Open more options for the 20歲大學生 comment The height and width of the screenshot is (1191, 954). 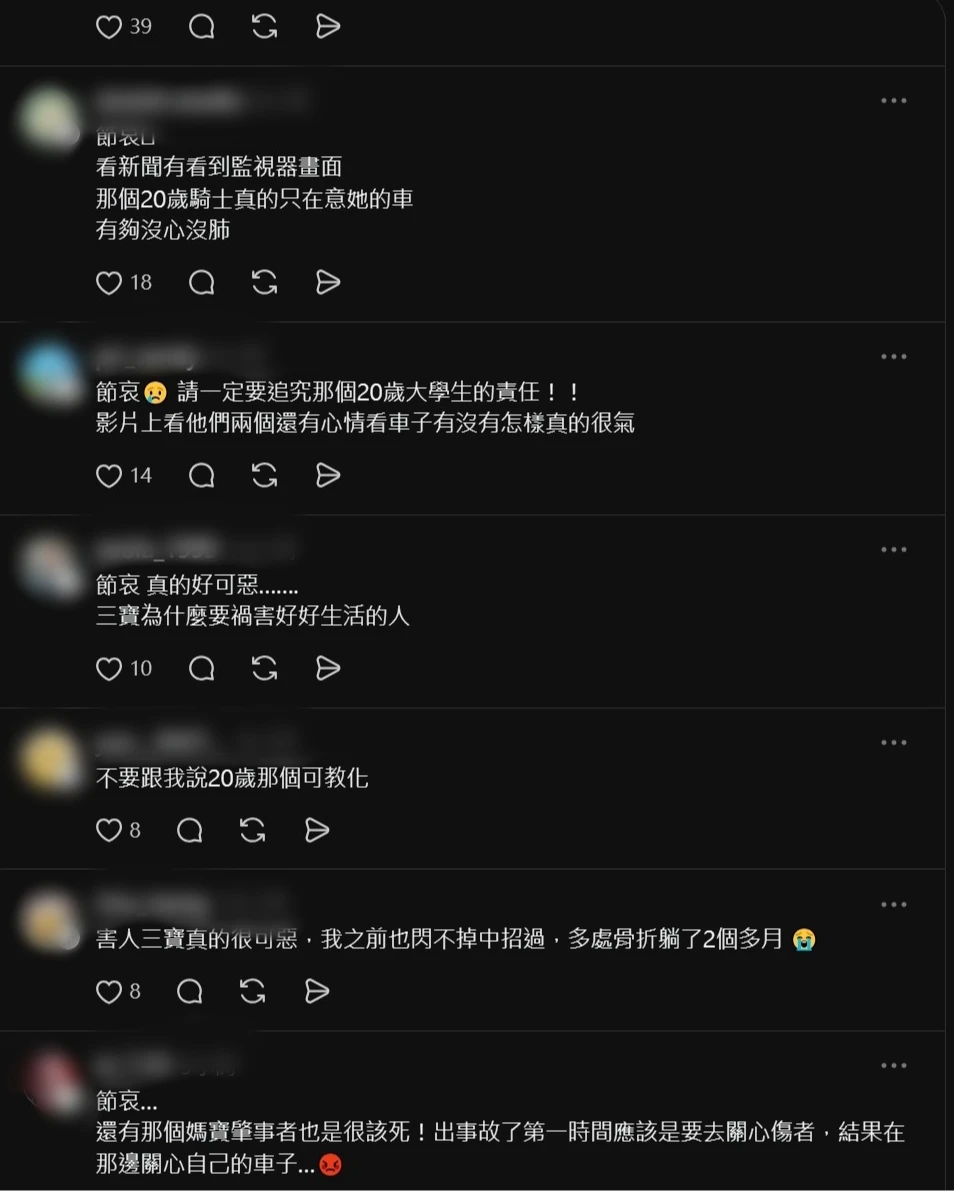893,357
